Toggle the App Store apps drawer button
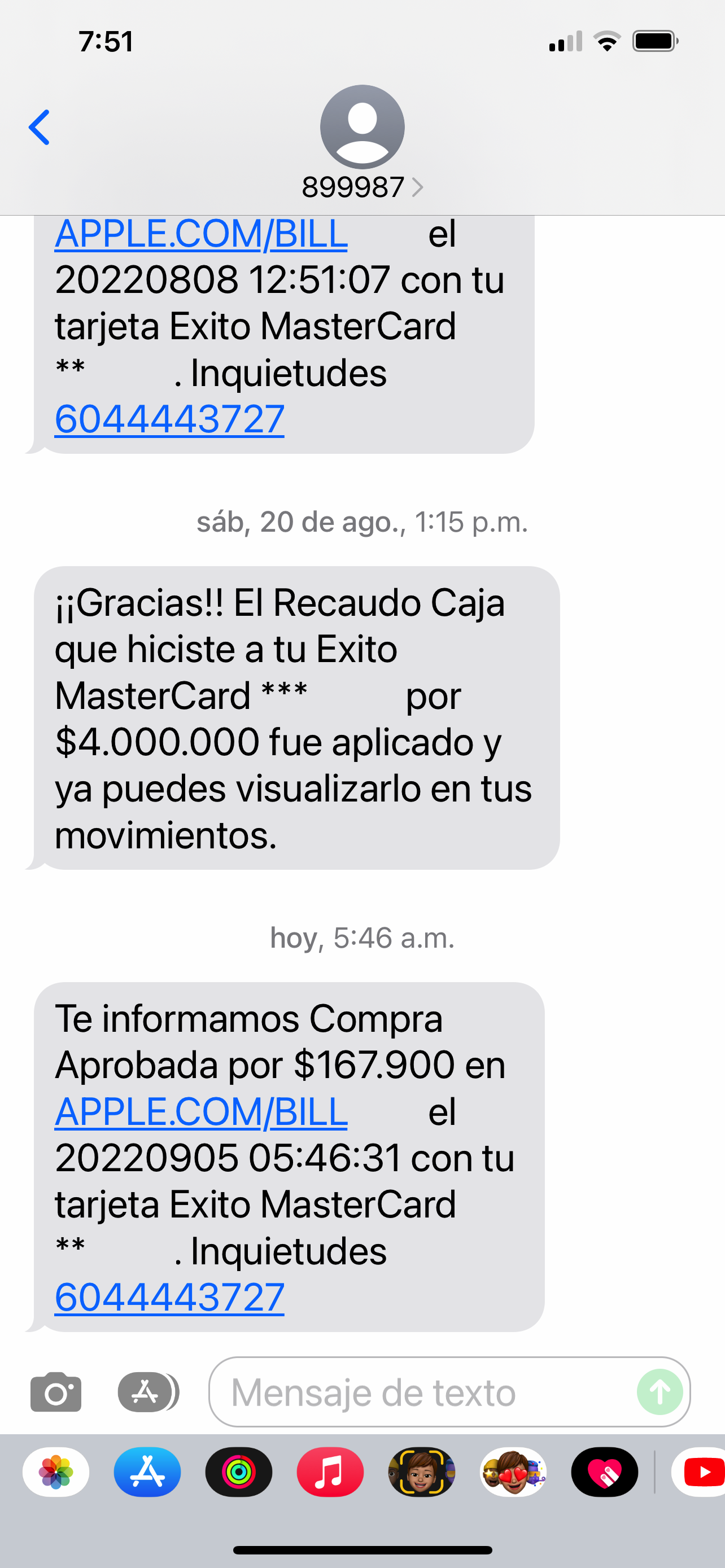Screen dimensions: 725x1568 pyautogui.click(x=147, y=1392)
